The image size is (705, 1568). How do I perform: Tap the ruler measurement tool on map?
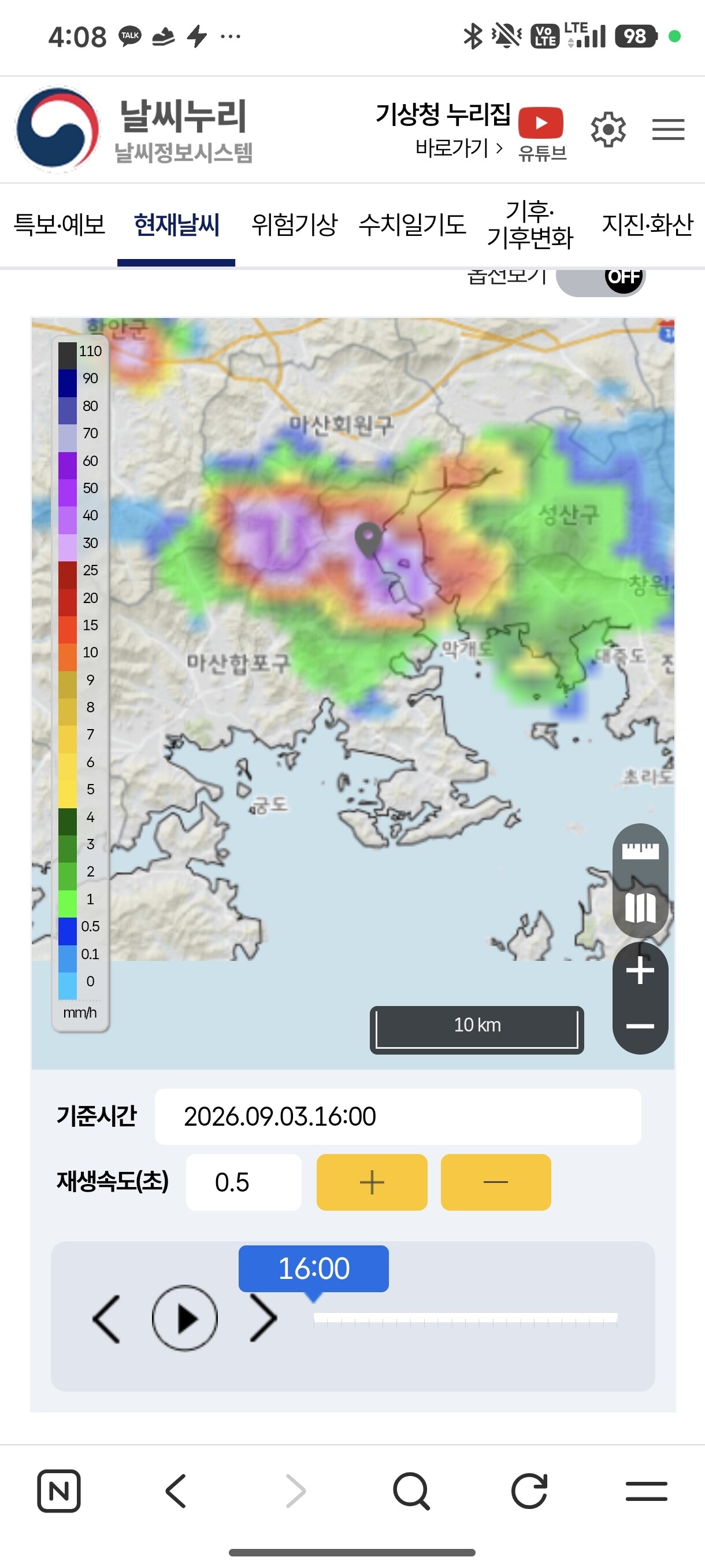(640, 850)
